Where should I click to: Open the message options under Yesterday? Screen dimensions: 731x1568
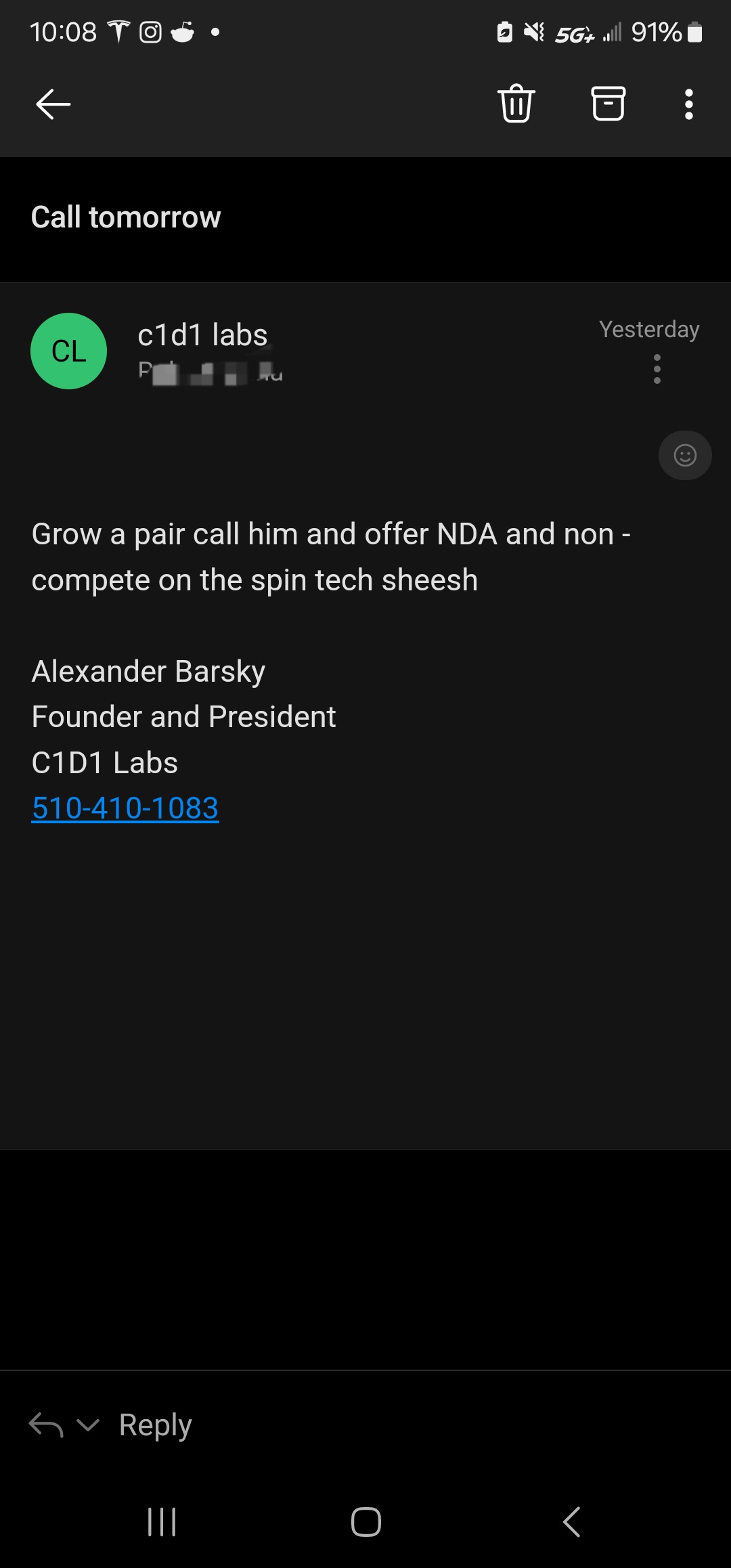[x=657, y=369]
